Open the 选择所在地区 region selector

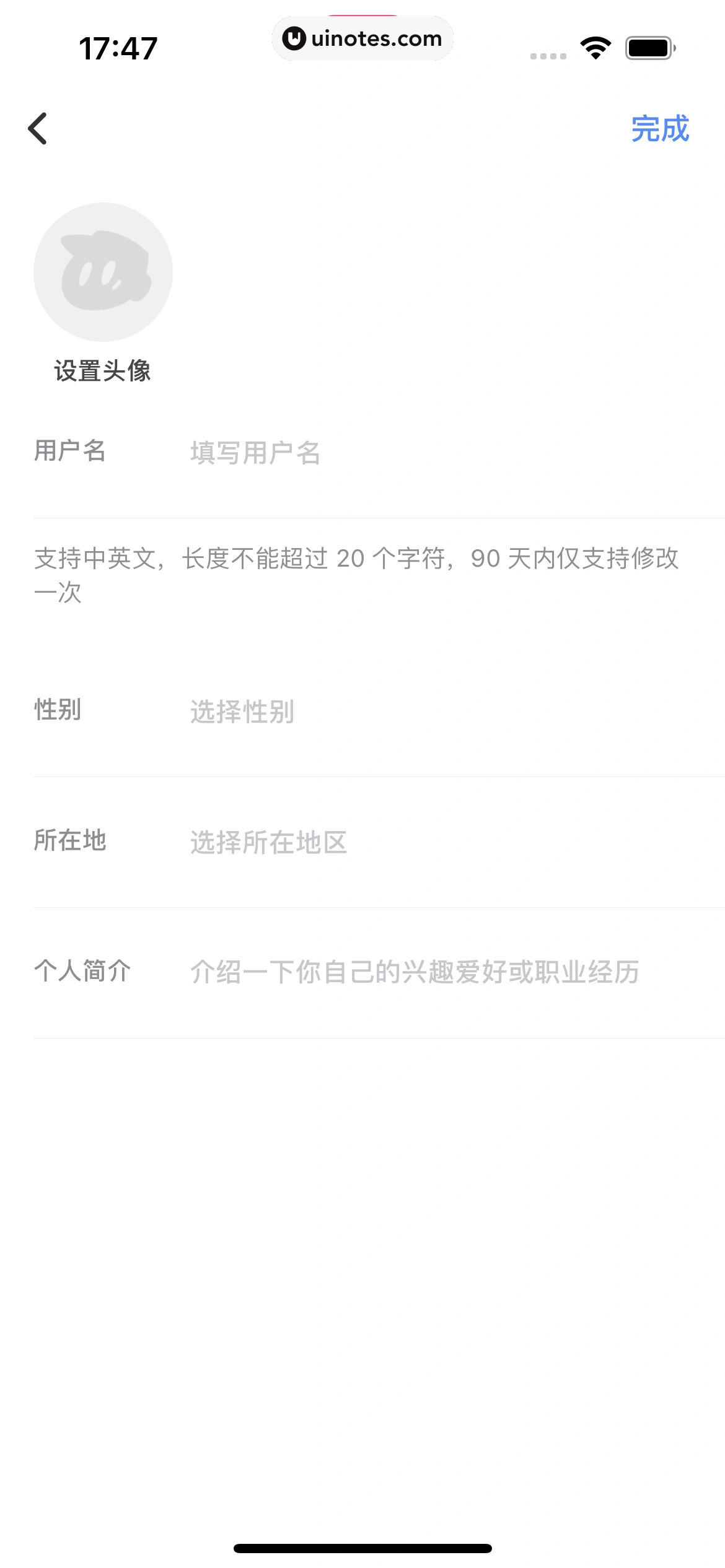click(268, 842)
